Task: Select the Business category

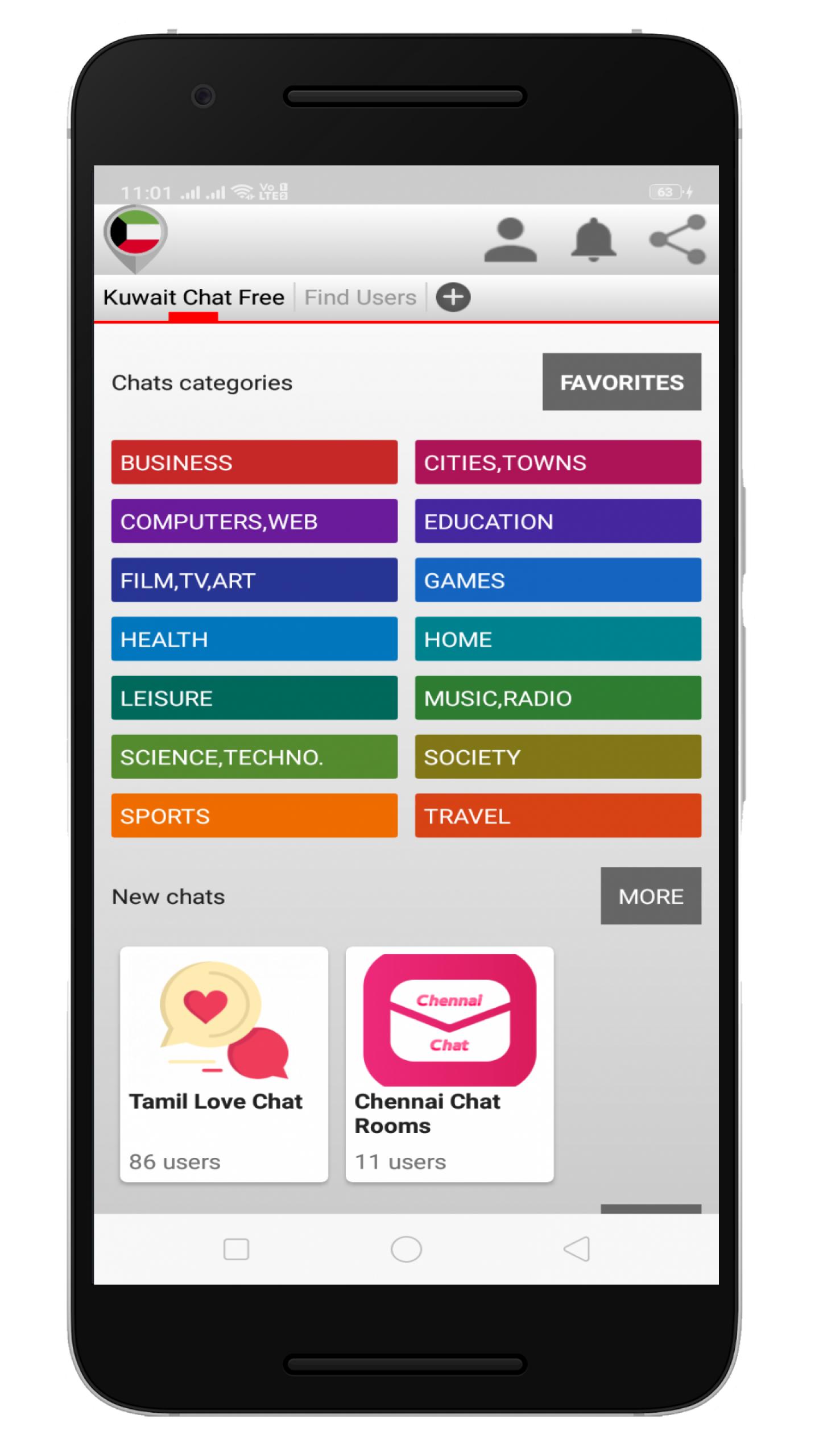Action: coord(254,462)
